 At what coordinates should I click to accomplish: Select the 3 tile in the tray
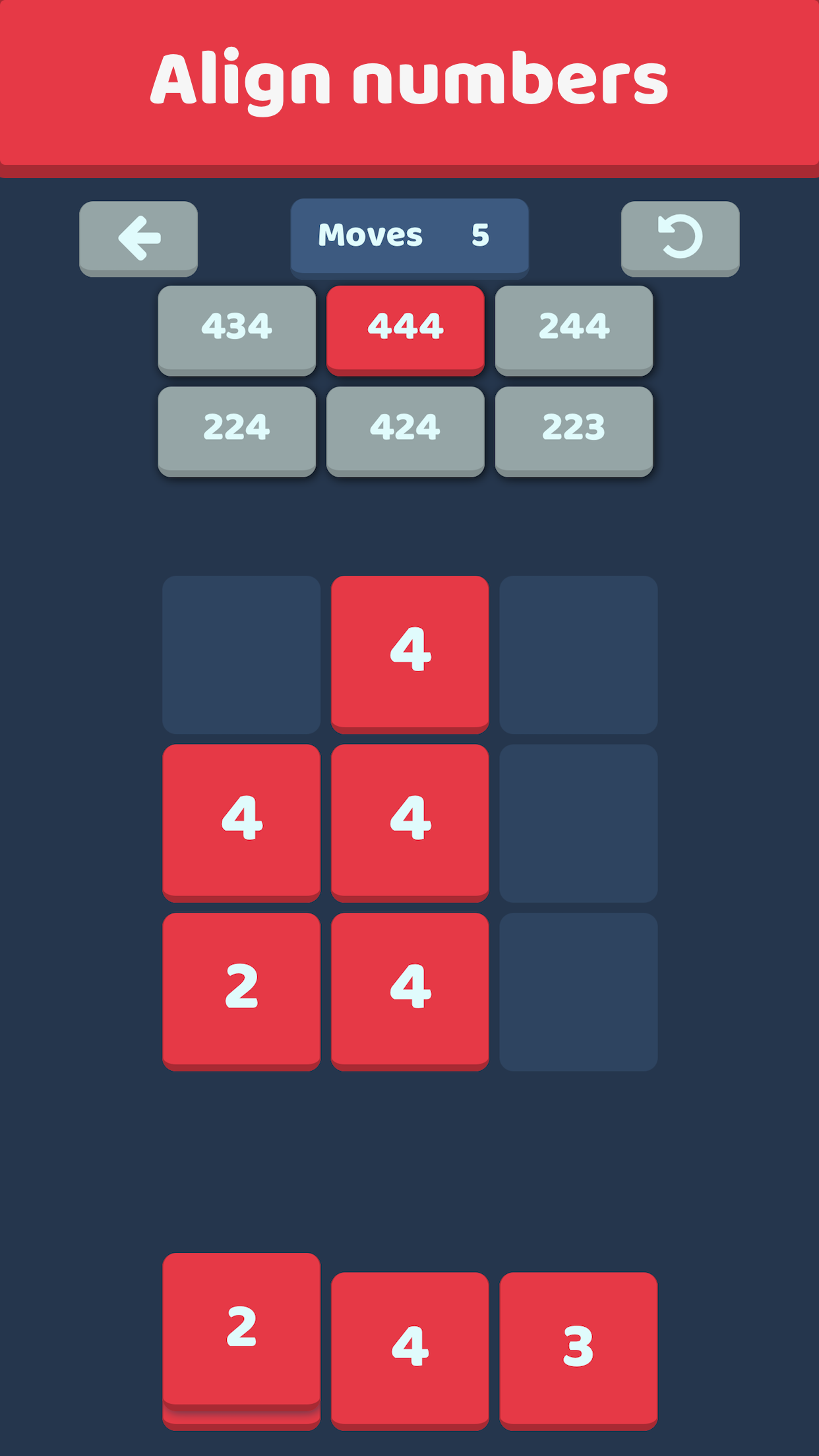coord(578,1350)
